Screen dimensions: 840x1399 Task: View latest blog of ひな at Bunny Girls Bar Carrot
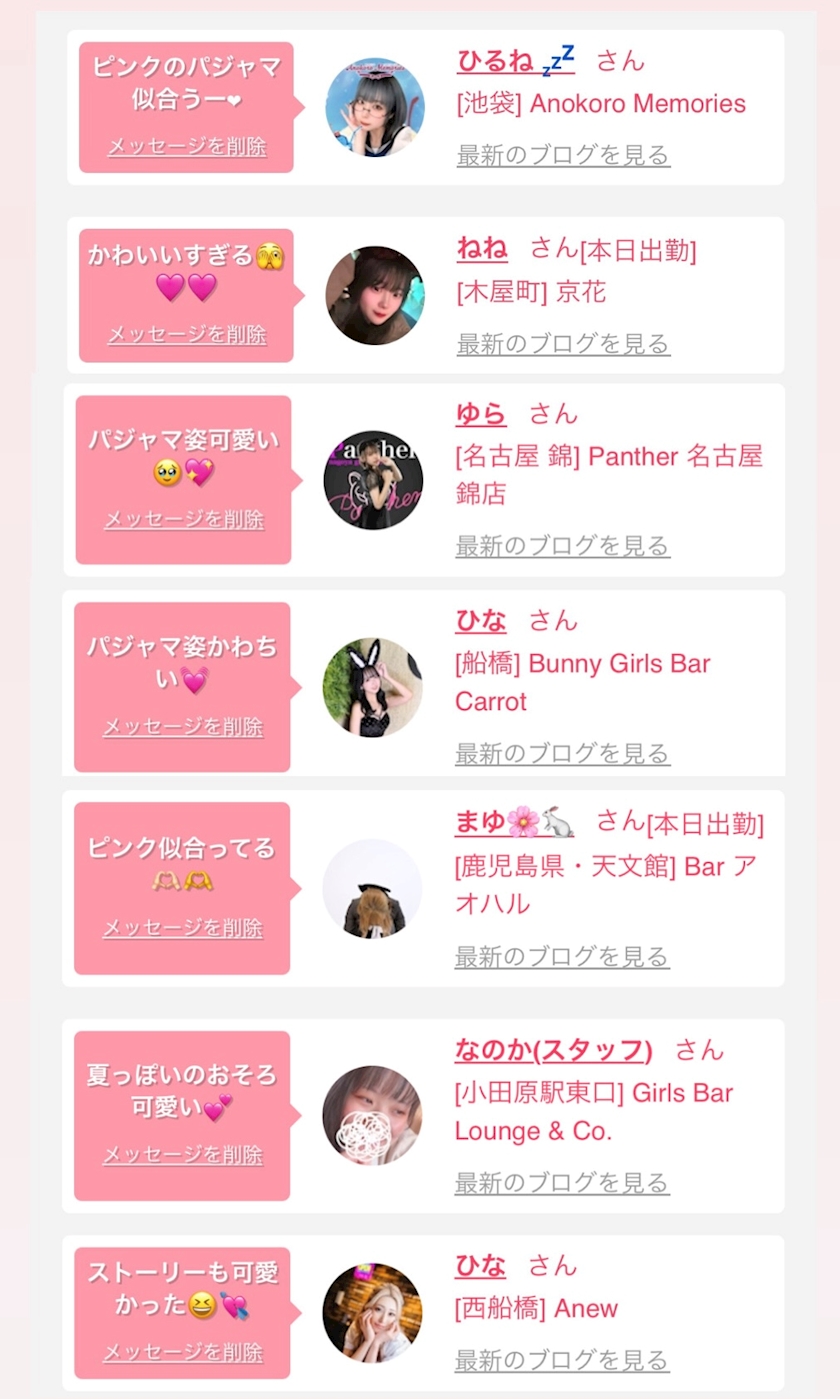tap(562, 753)
